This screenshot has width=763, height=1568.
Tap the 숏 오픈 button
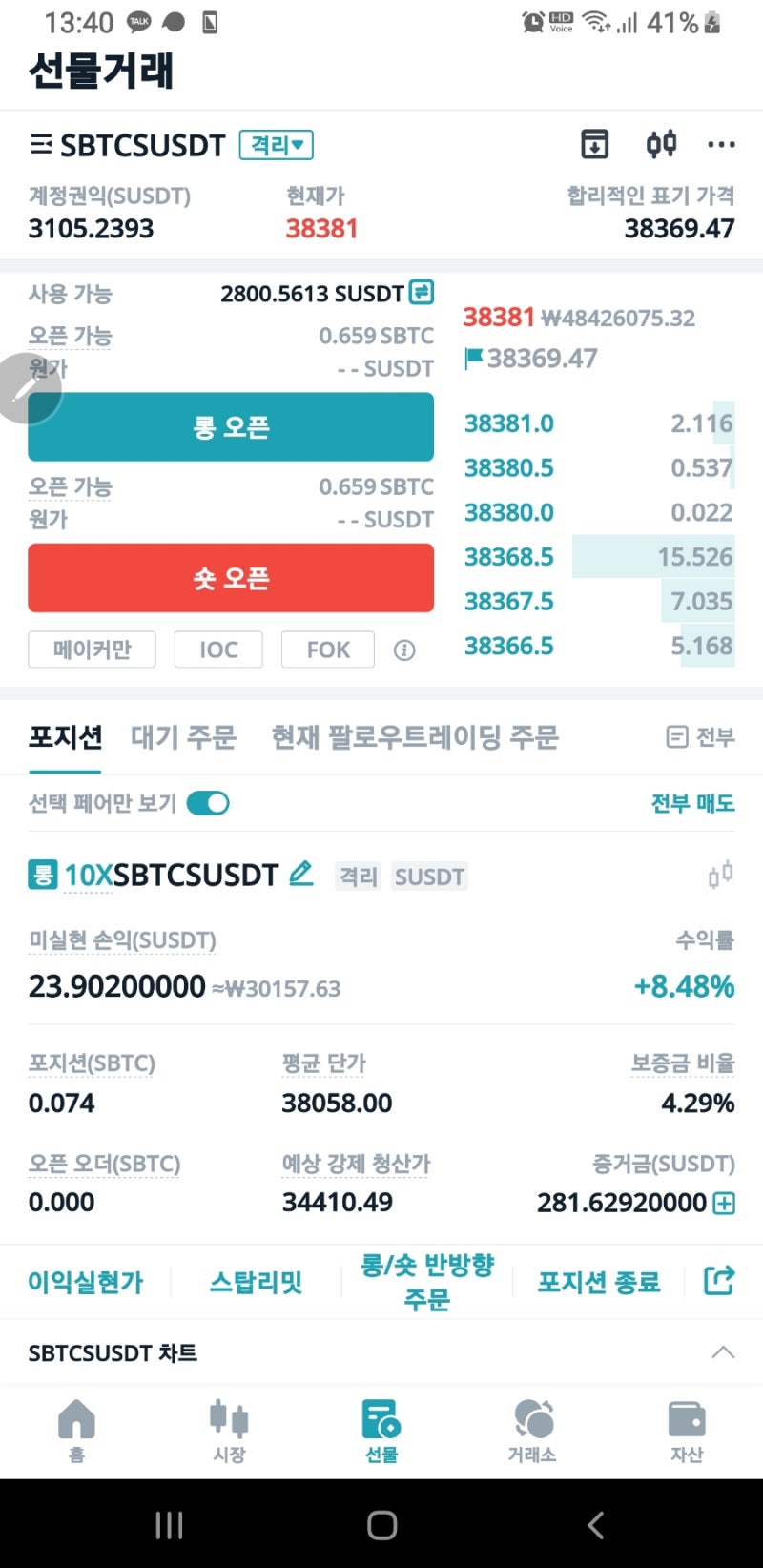tap(231, 578)
